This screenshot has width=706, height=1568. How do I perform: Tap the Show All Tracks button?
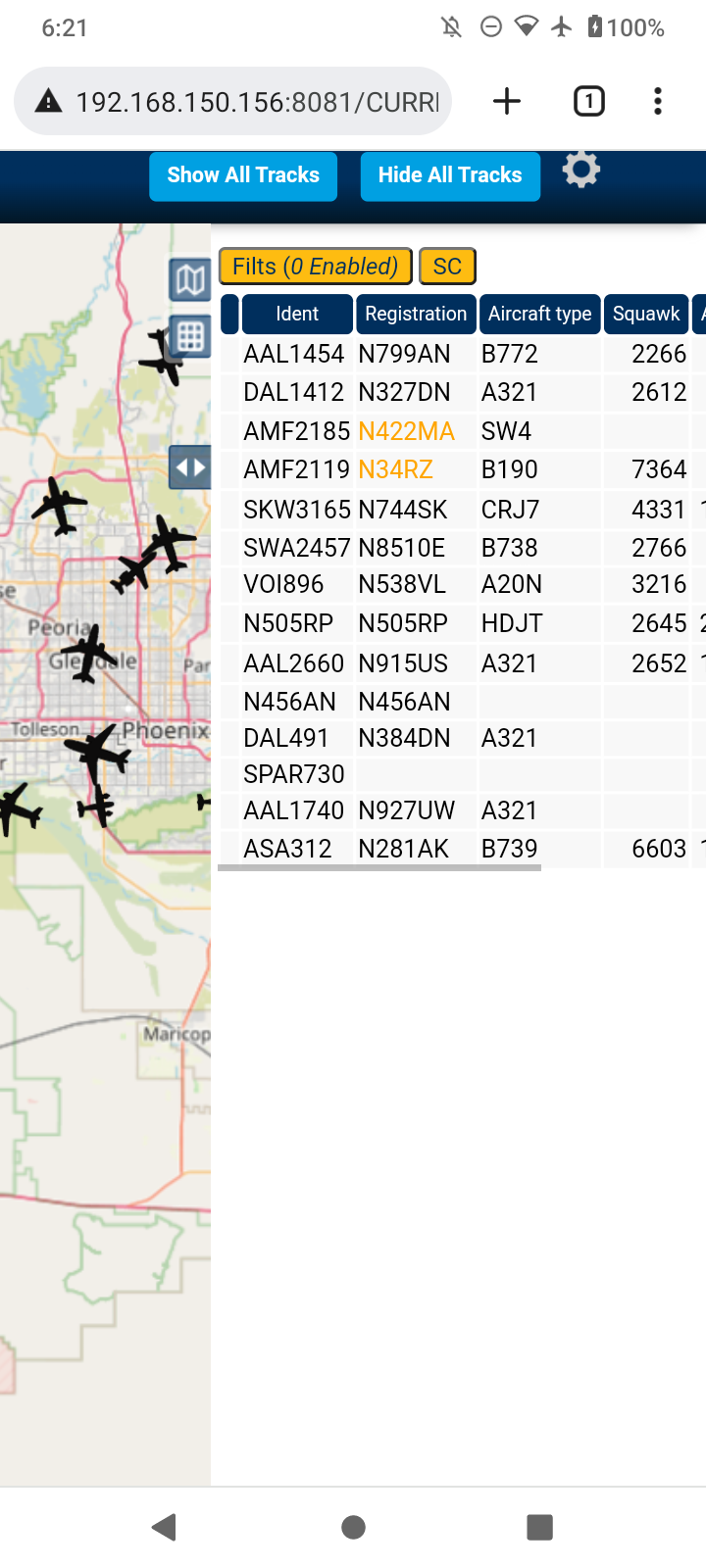coord(243,175)
